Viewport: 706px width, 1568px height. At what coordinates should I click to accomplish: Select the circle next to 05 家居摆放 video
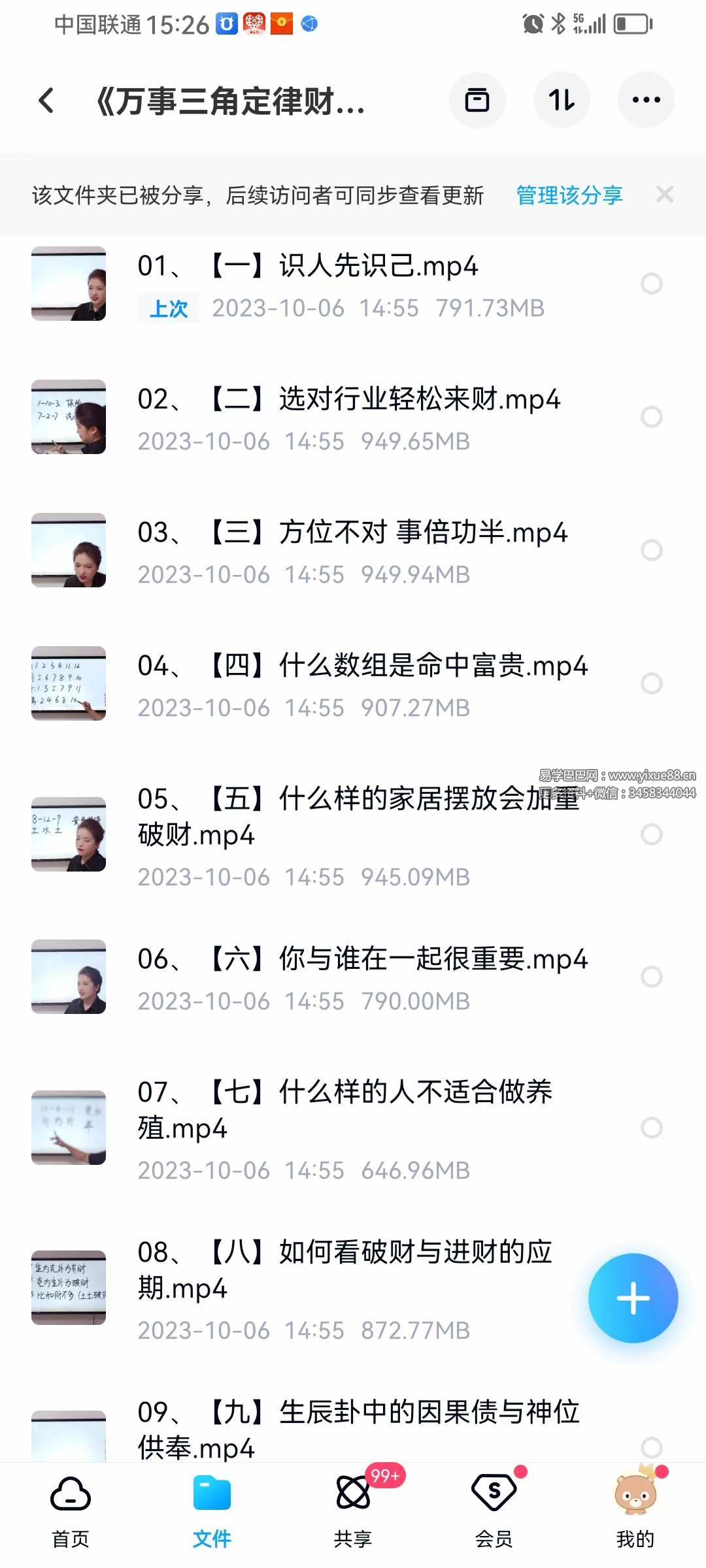650,834
